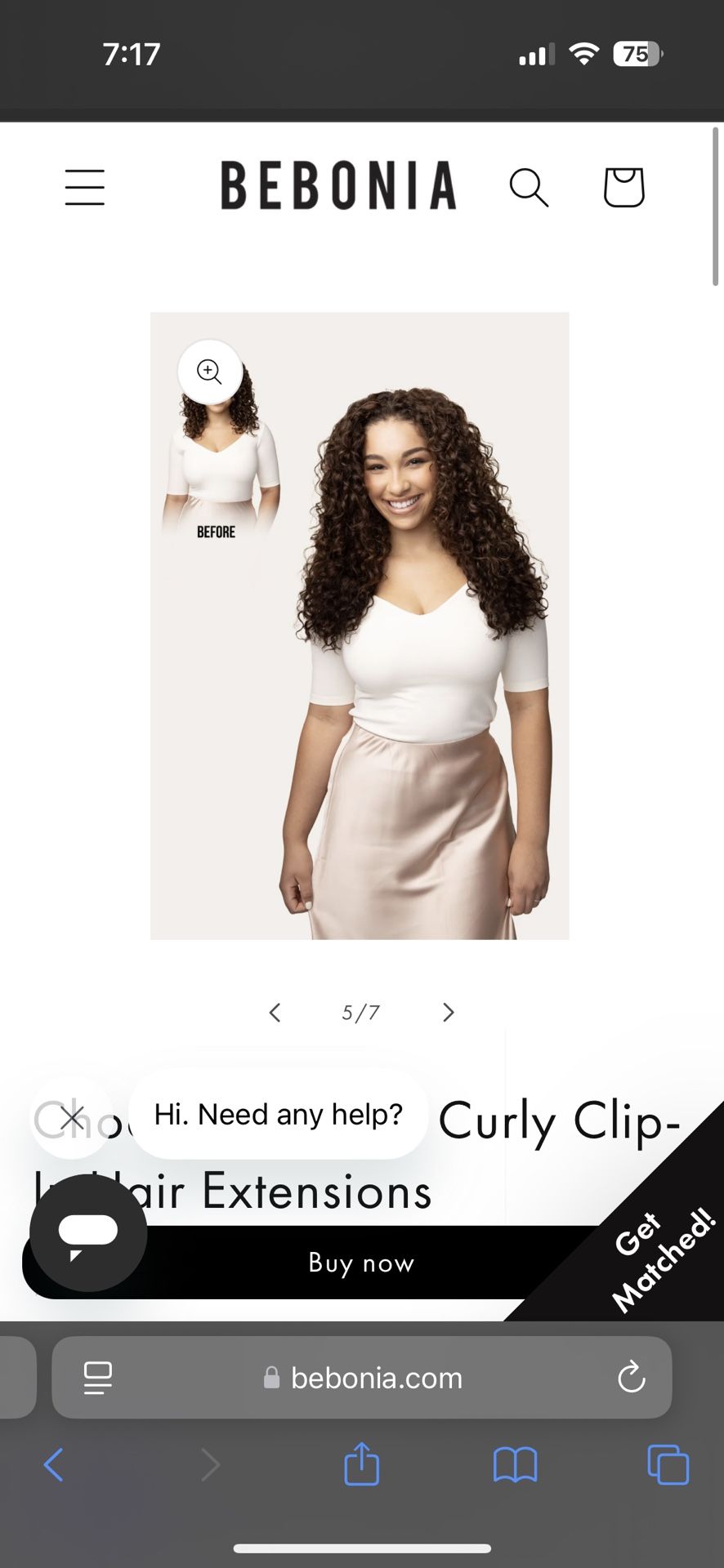Image resolution: width=724 pixels, height=1568 pixels.
Task: Tap the bebonia.com address bar
Action: (376, 1379)
